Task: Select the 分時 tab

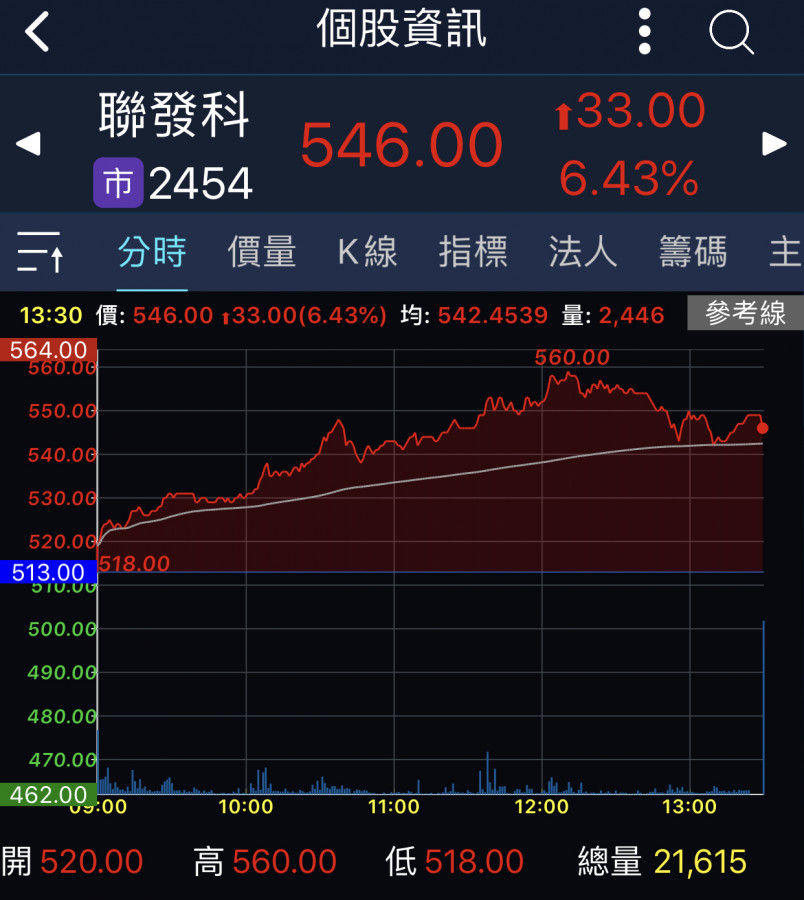Action: [x=152, y=252]
